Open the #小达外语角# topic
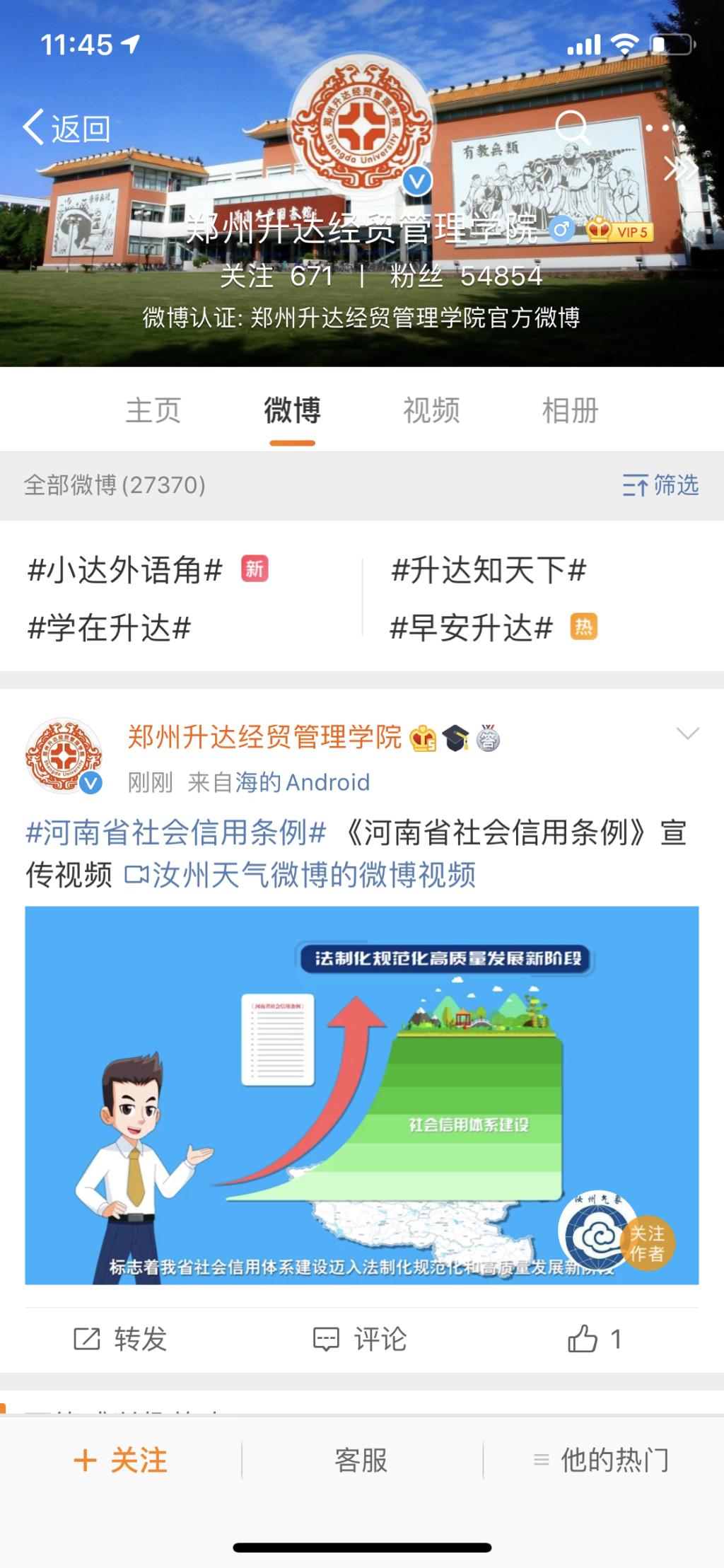724x1568 pixels. [x=126, y=570]
